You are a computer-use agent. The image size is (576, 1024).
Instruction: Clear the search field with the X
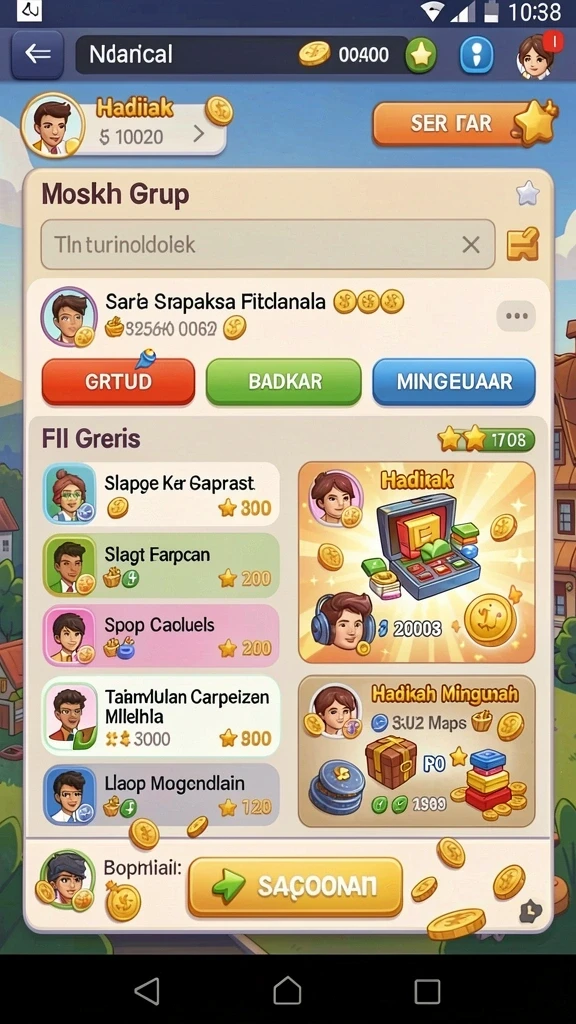[471, 245]
